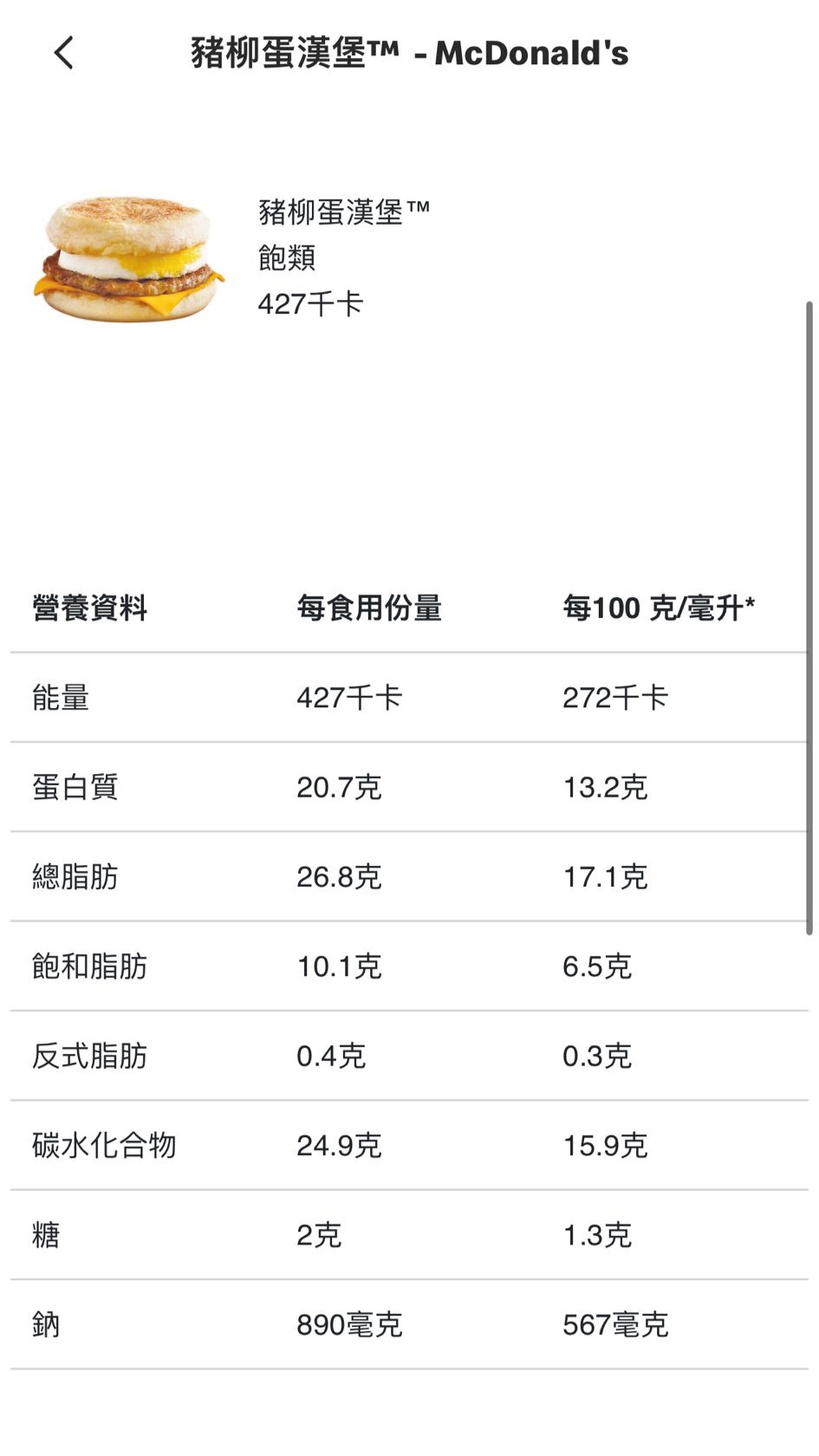Go back from the 豬柳蛋漢堡 nutrition page

point(64,53)
